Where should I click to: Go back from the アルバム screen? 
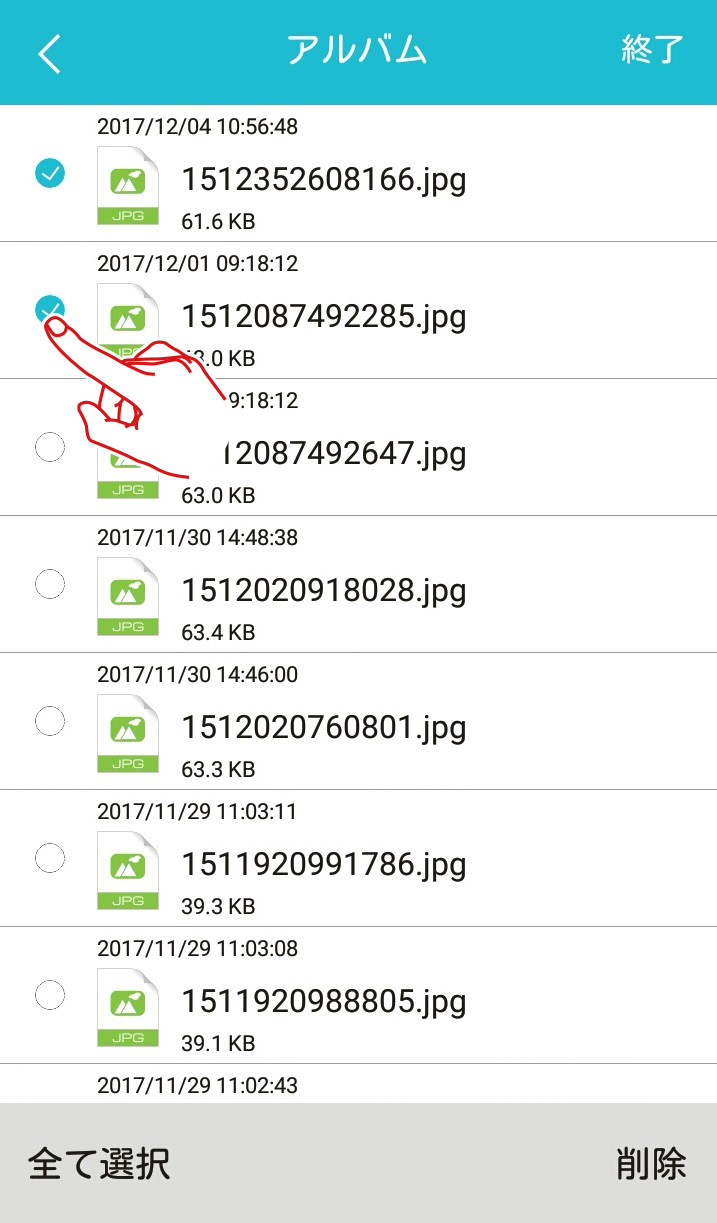tap(50, 53)
